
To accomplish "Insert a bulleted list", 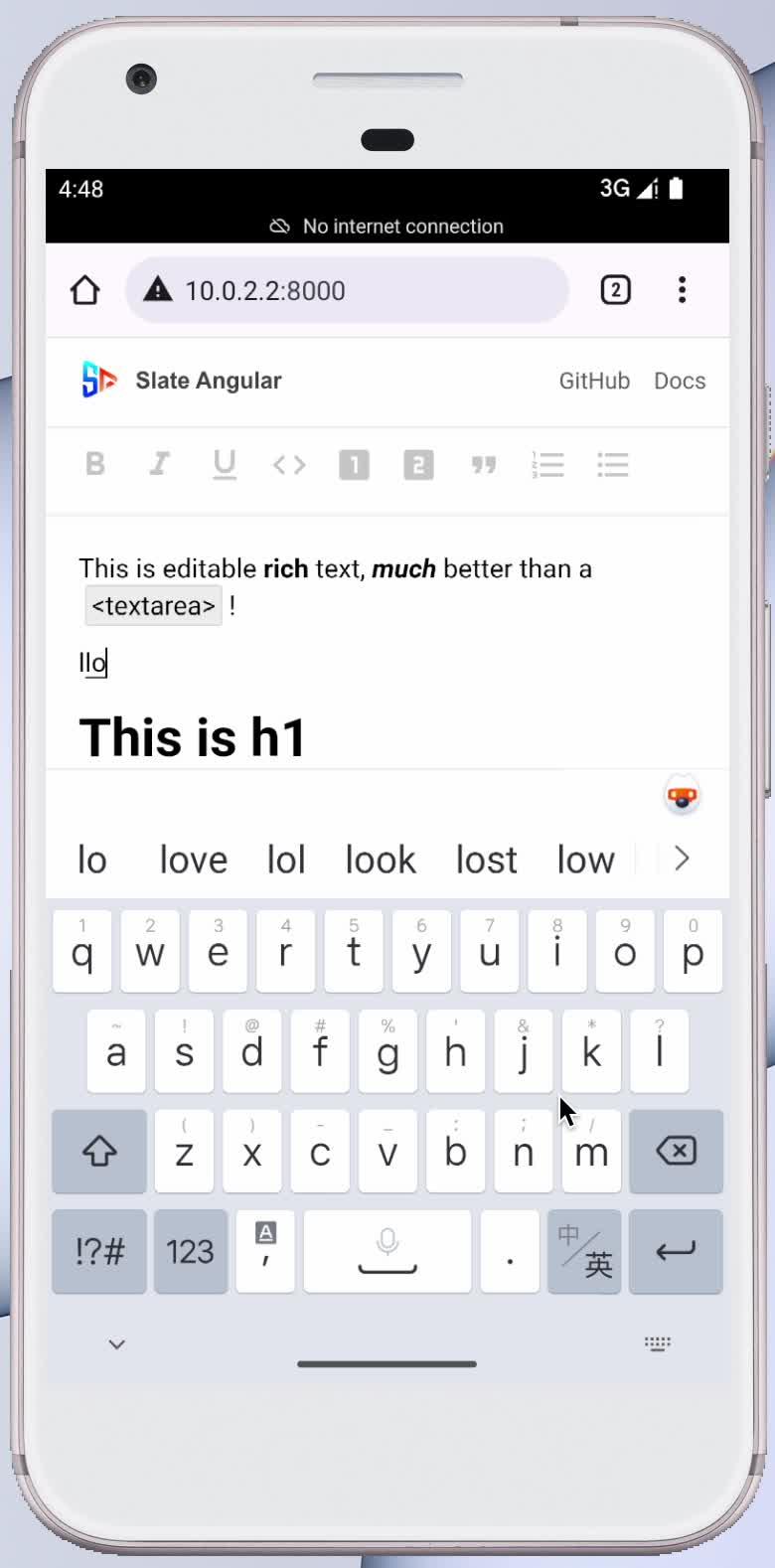I will pos(613,464).
